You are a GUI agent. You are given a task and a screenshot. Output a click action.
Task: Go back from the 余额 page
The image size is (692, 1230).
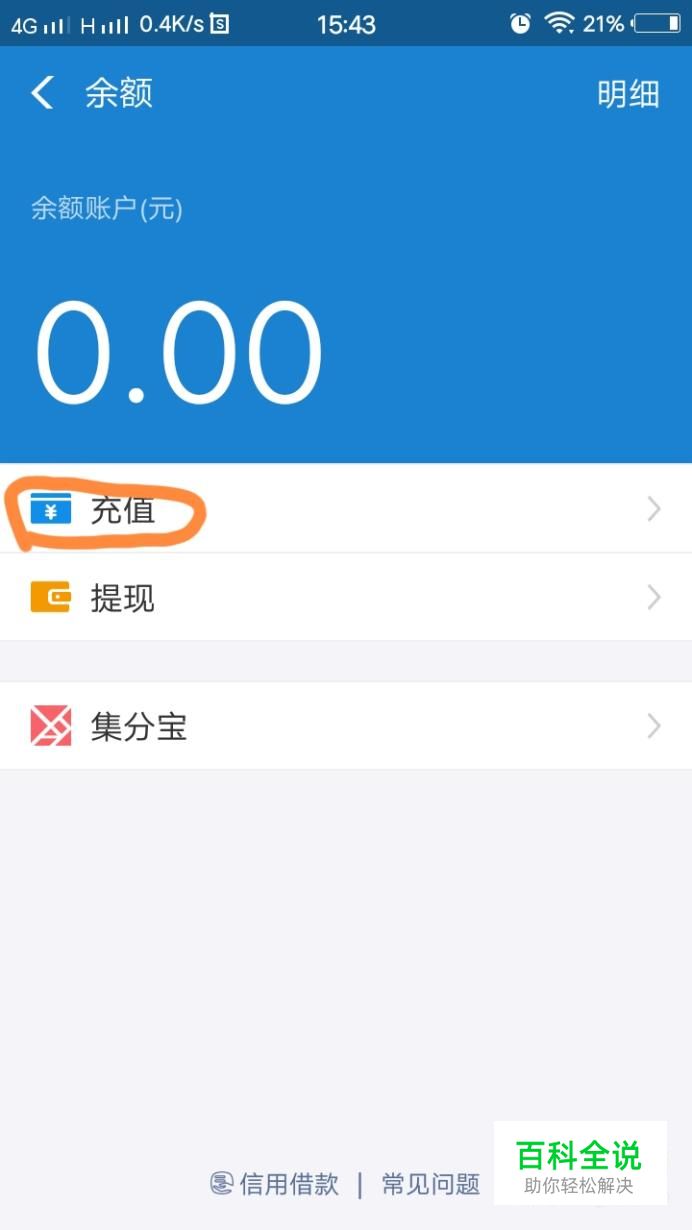click(x=42, y=94)
